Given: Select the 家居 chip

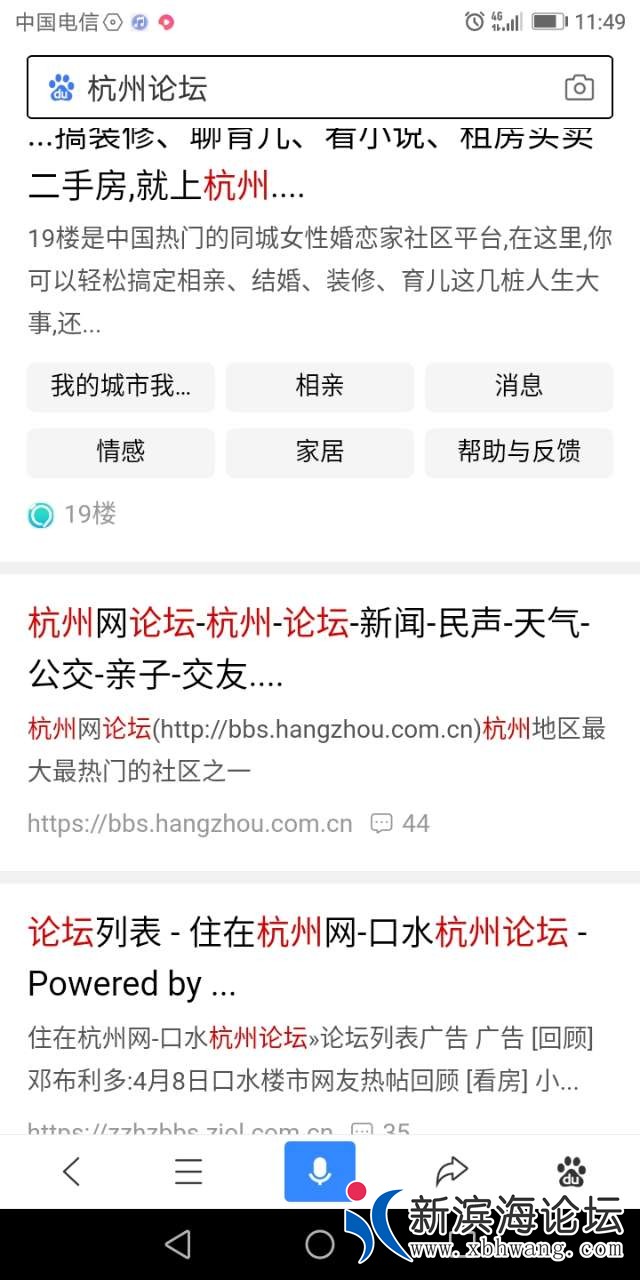Looking at the screenshot, I should coord(319,452).
